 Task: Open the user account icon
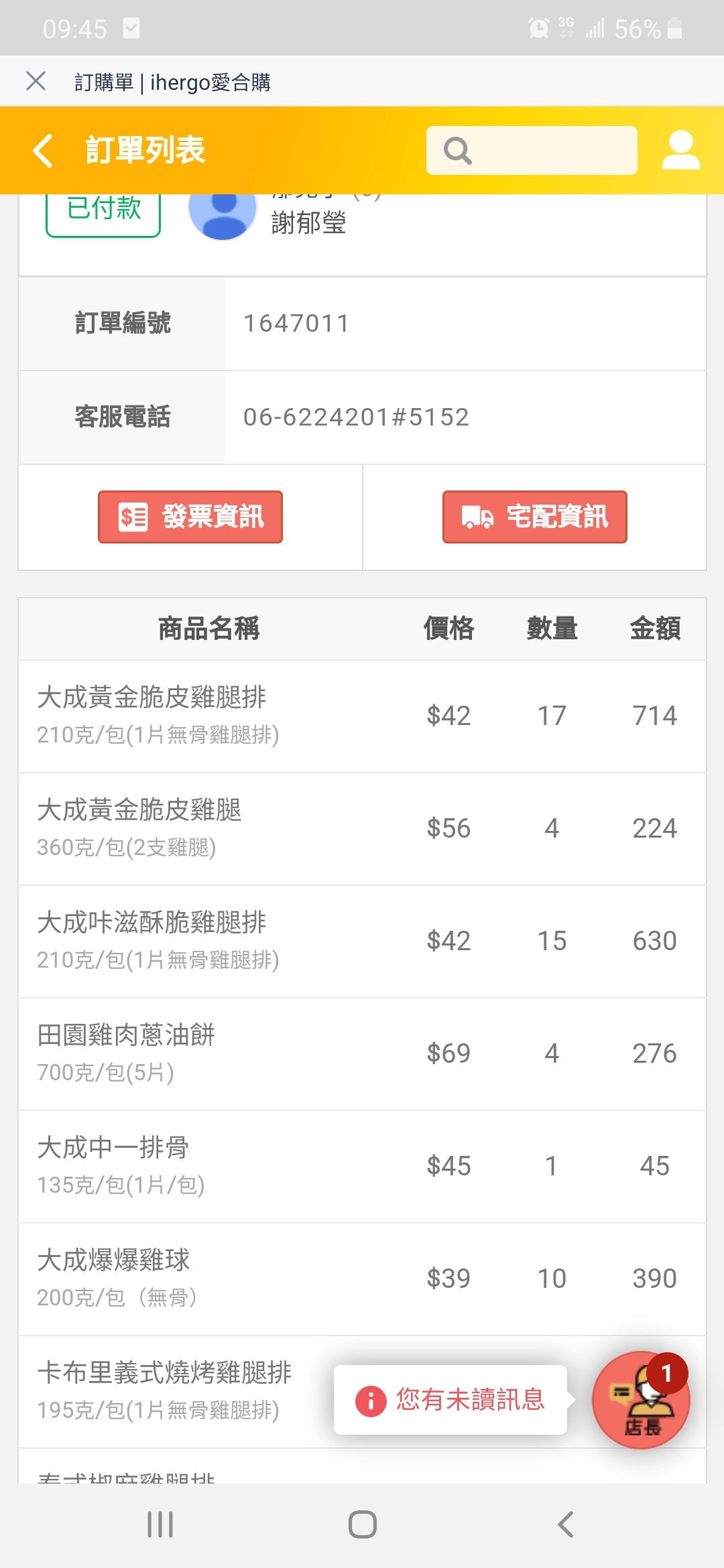point(681,150)
